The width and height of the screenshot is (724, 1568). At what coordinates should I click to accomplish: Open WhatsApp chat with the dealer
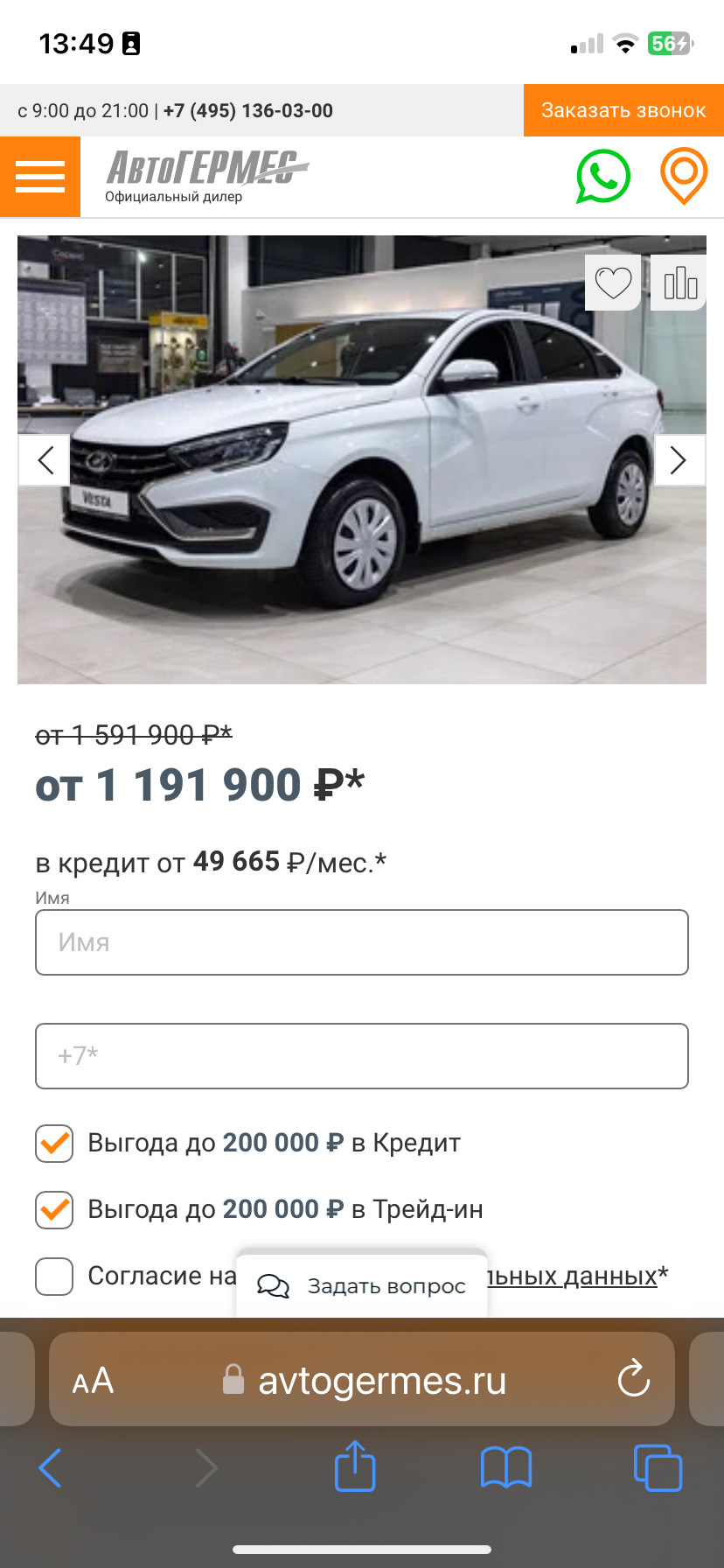(603, 177)
